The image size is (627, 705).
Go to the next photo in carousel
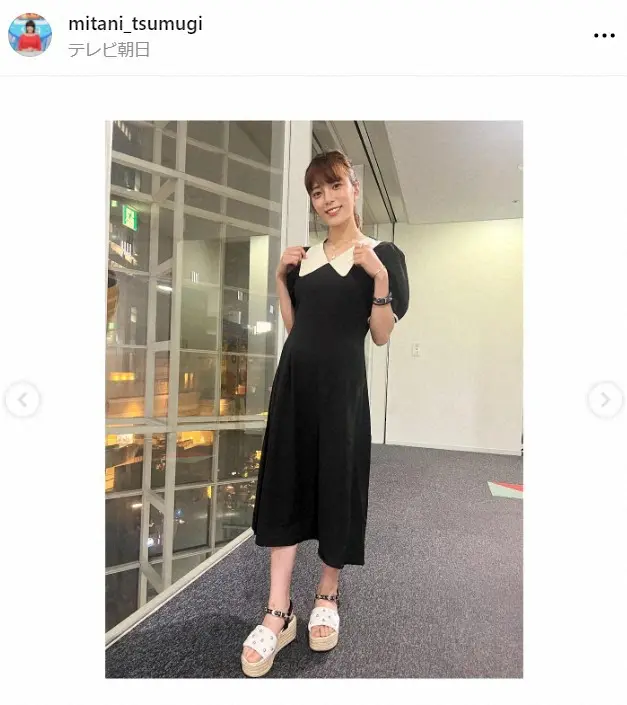point(604,400)
